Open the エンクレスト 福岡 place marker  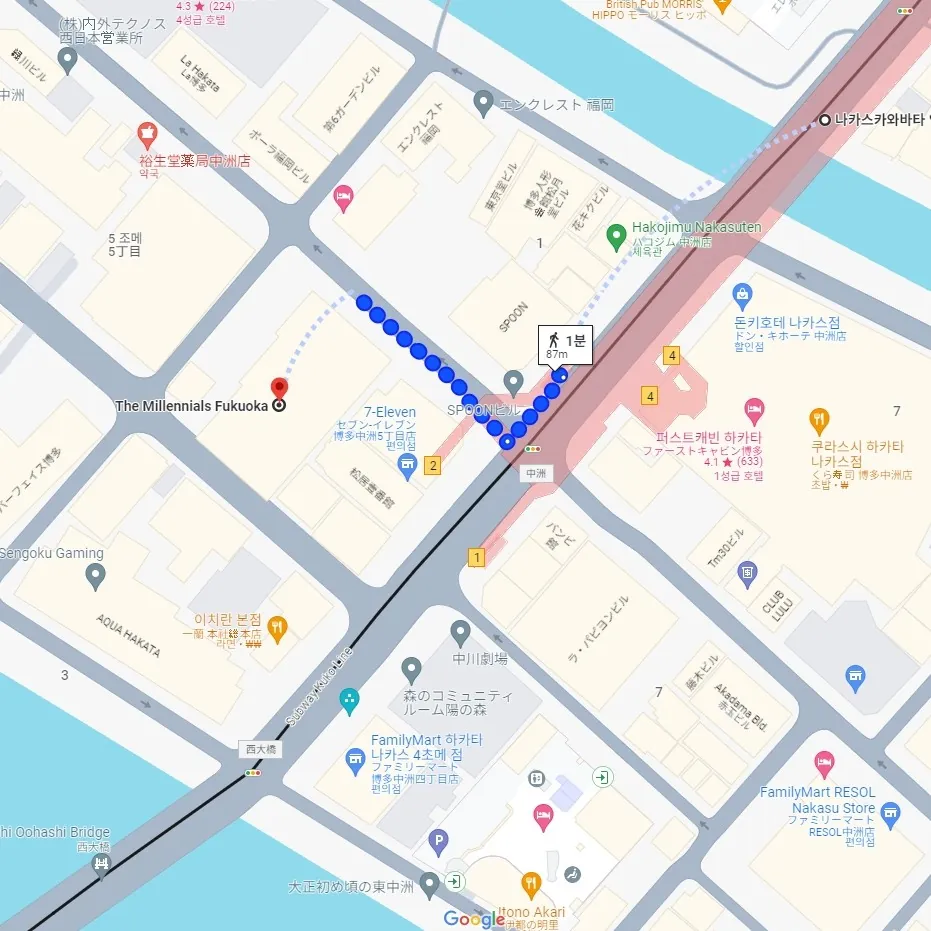coord(484,102)
